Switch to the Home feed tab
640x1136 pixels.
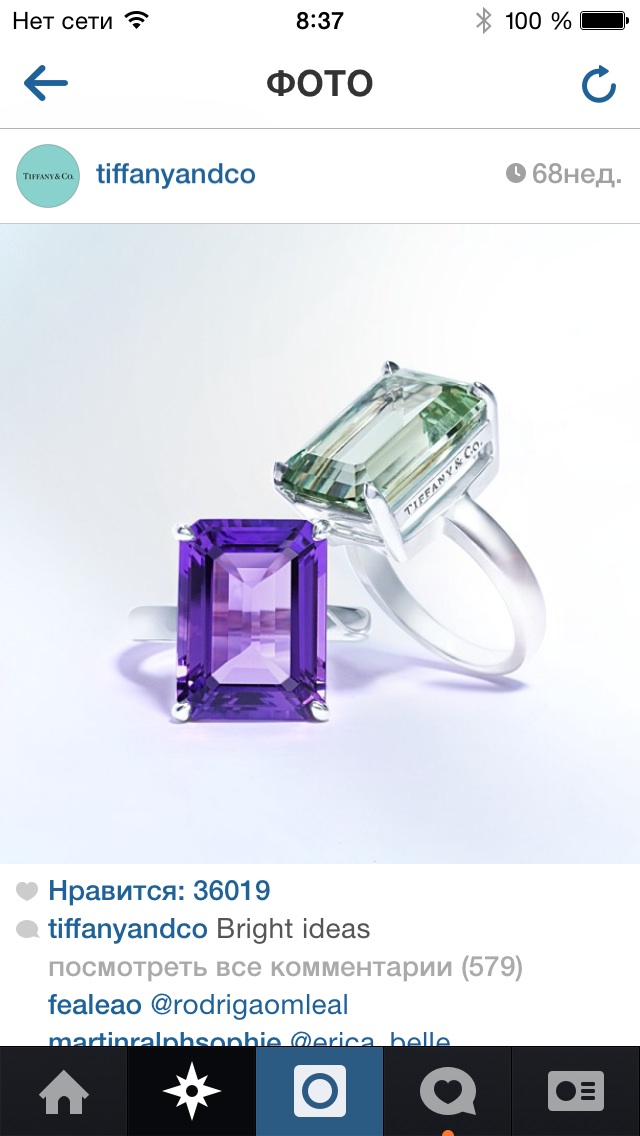pyautogui.click(x=63, y=1091)
